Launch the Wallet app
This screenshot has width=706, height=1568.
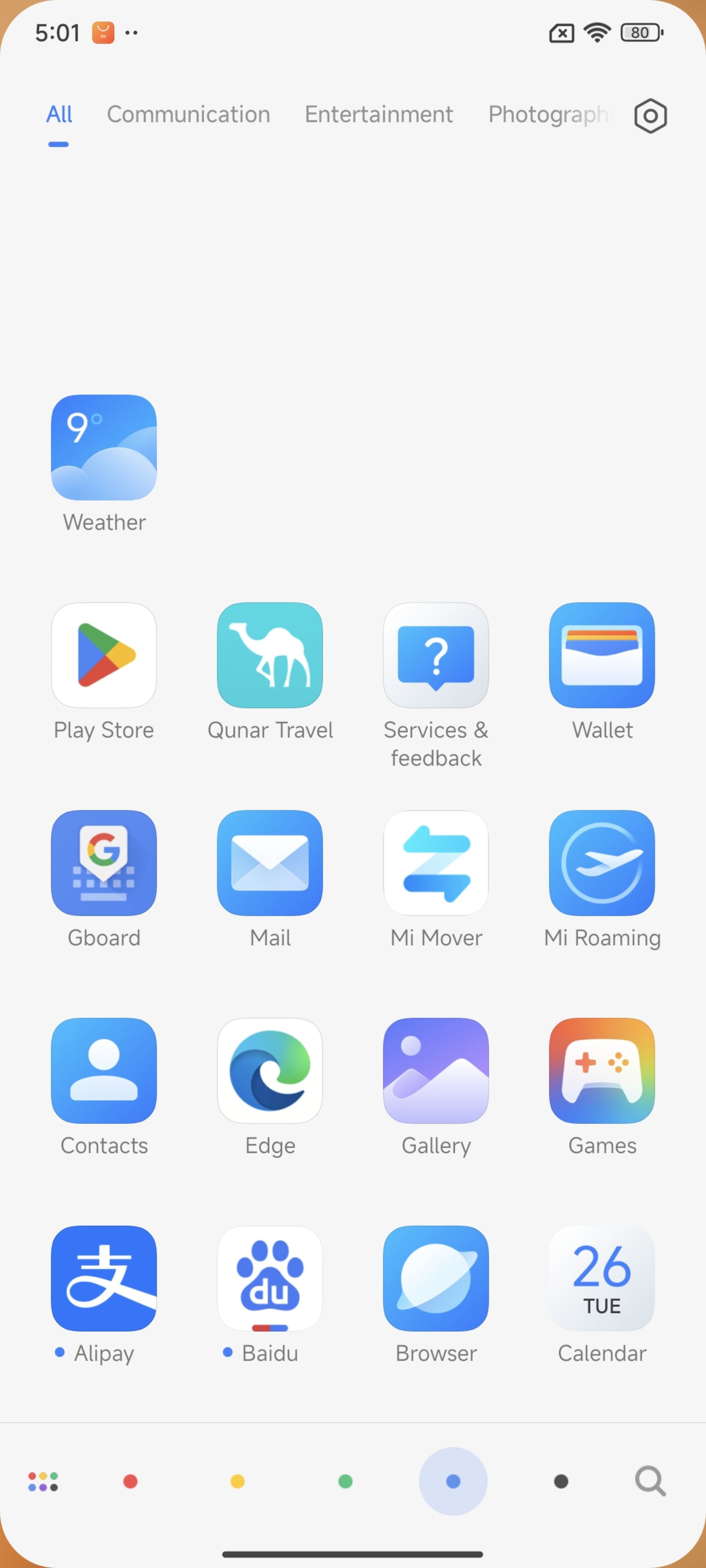(x=602, y=655)
